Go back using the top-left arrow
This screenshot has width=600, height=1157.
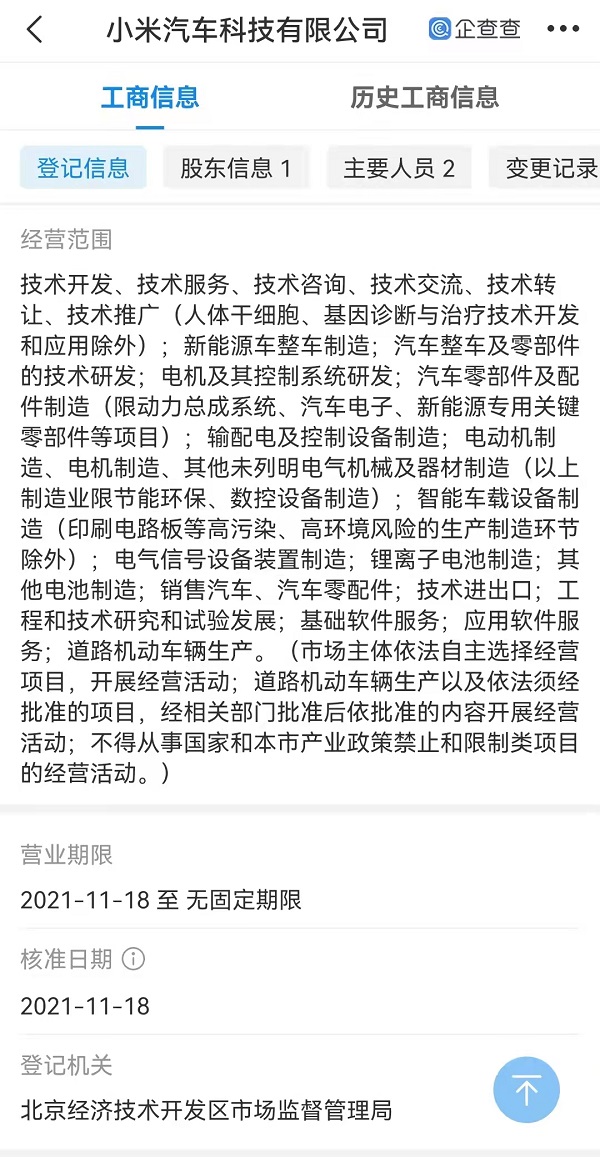coord(35,30)
